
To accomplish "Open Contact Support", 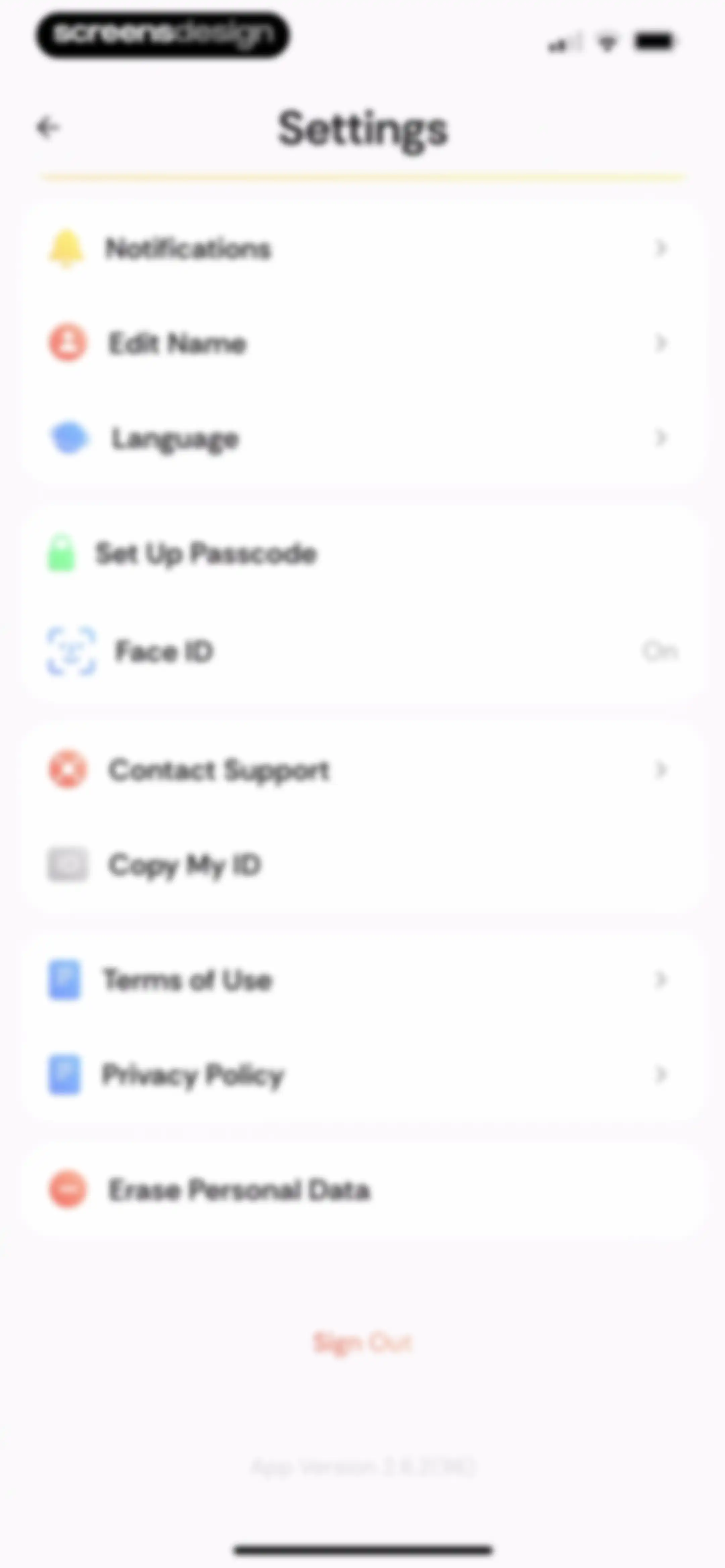I will [x=363, y=770].
